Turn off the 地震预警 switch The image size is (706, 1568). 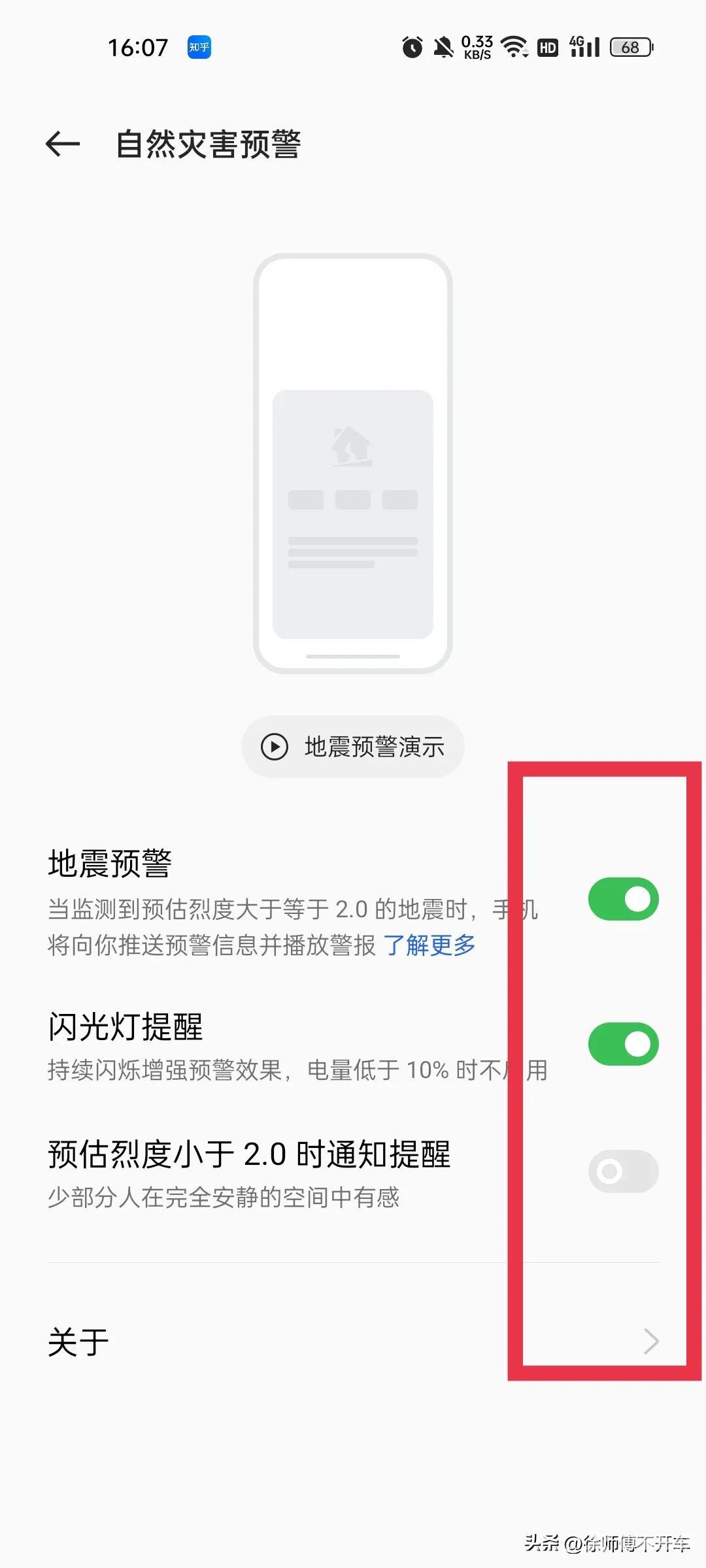click(x=623, y=899)
